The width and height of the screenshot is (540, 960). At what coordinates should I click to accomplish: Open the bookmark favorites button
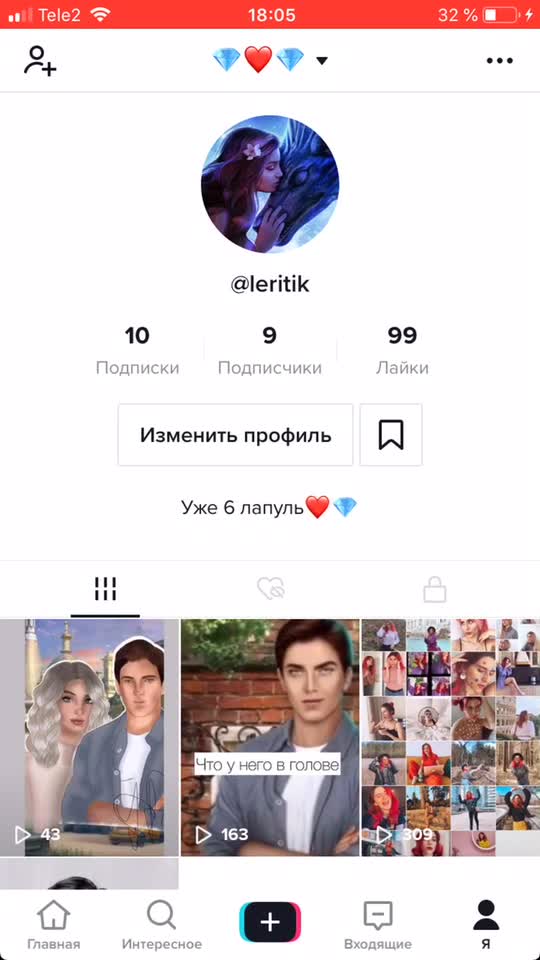[x=391, y=435]
